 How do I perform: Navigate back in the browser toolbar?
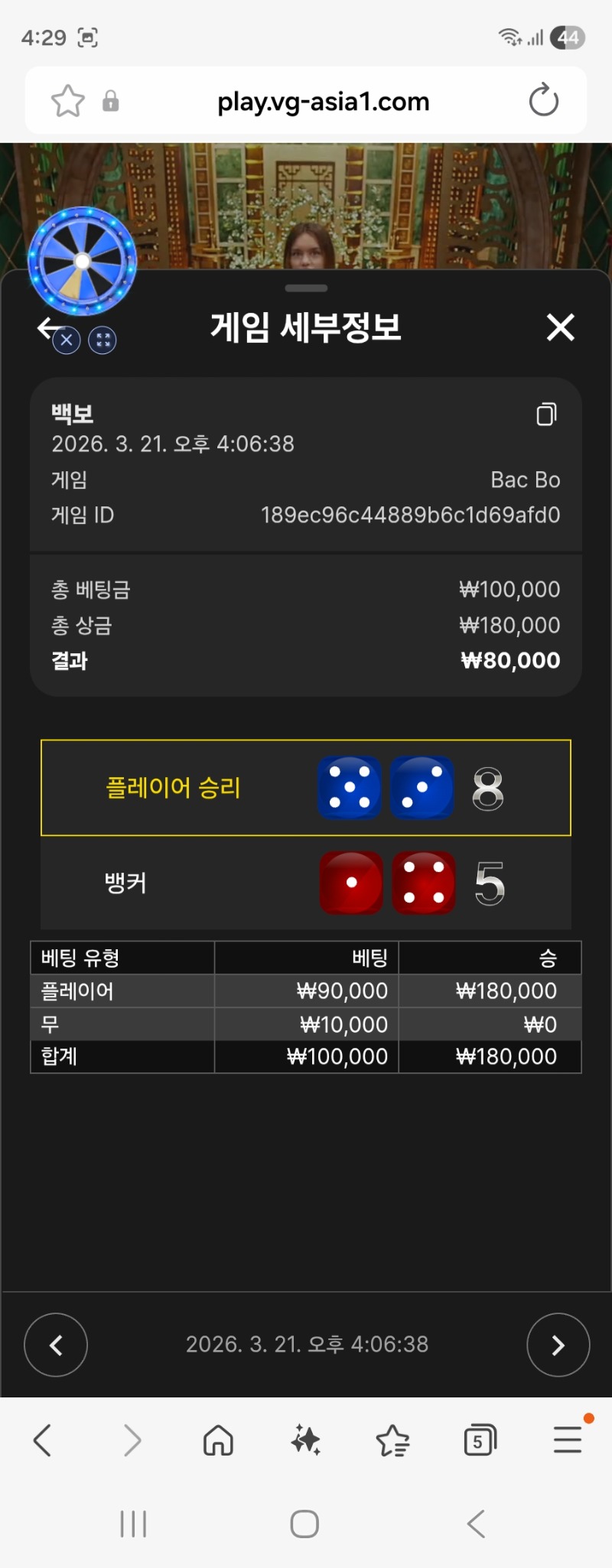pos(43,1440)
